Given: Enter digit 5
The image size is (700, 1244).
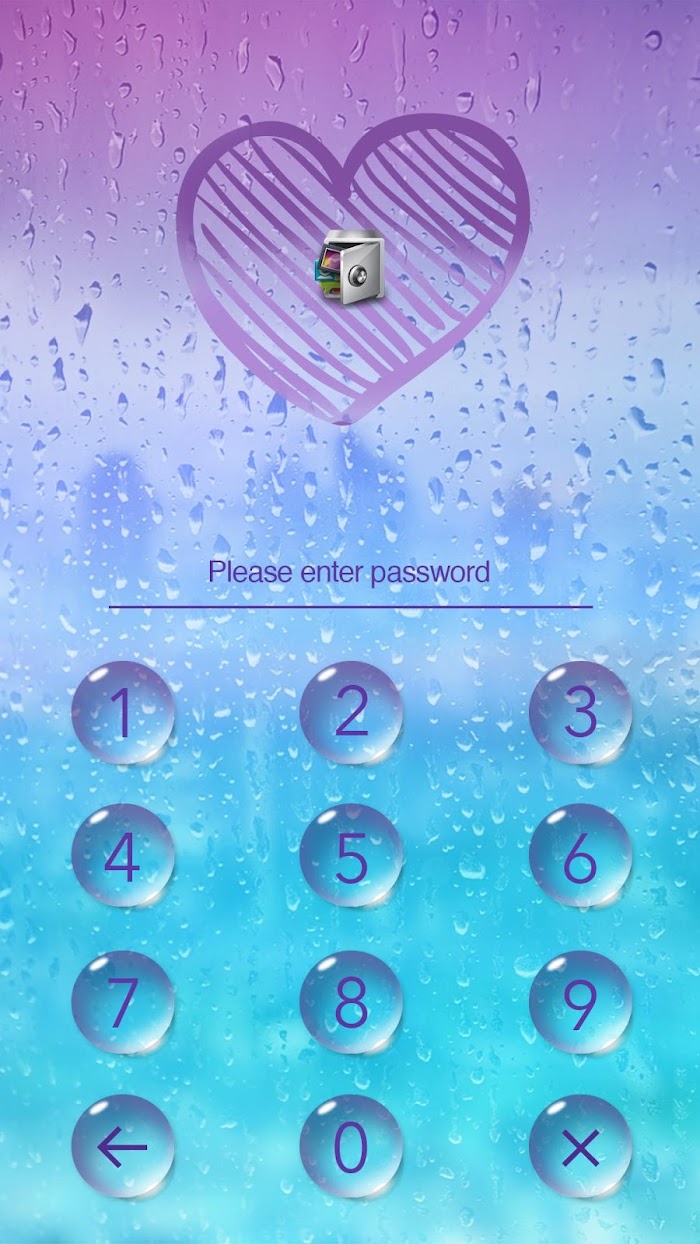Looking at the screenshot, I should click(x=351, y=856).
